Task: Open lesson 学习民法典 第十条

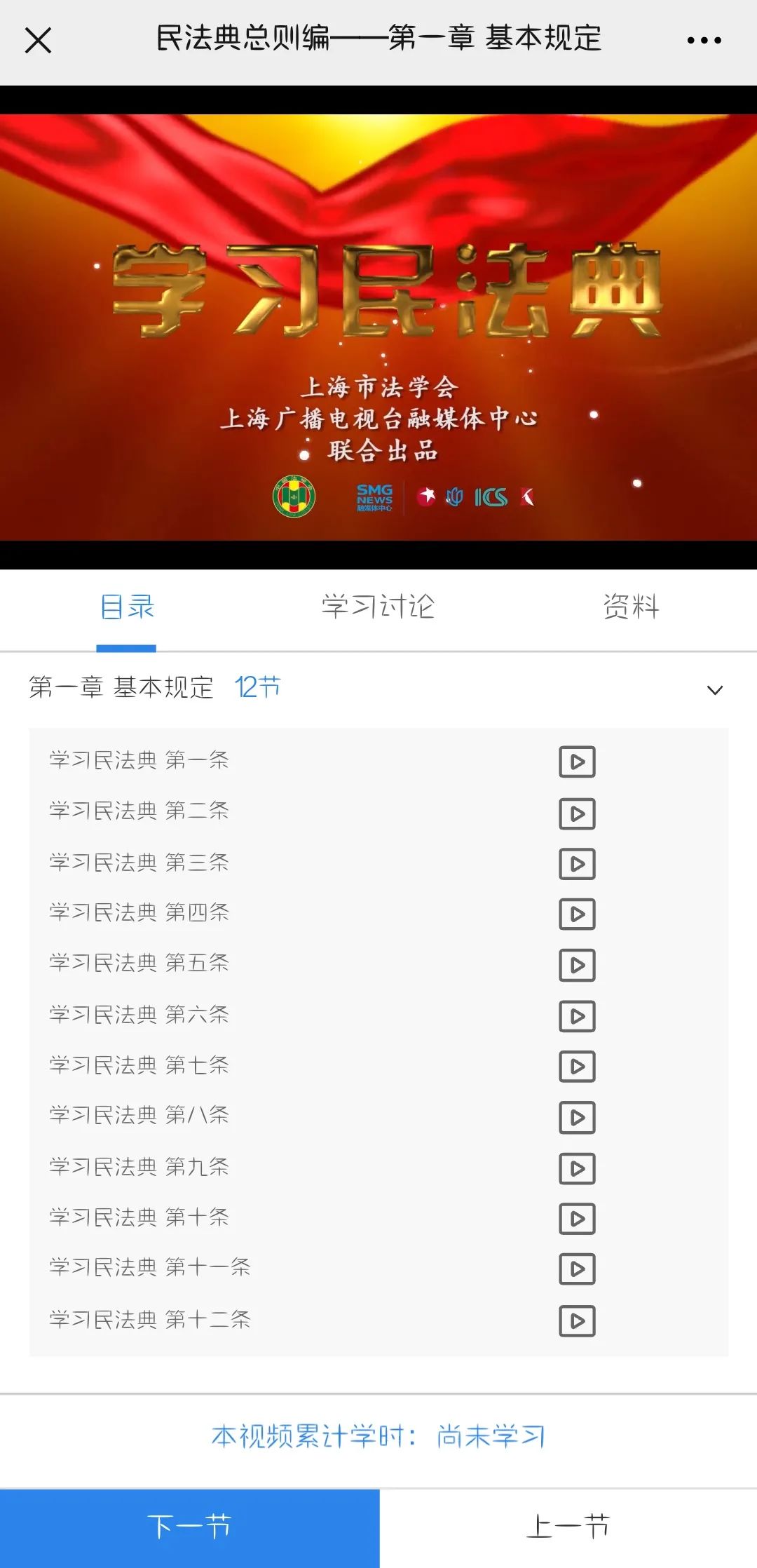Action: pyautogui.click(x=139, y=1217)
